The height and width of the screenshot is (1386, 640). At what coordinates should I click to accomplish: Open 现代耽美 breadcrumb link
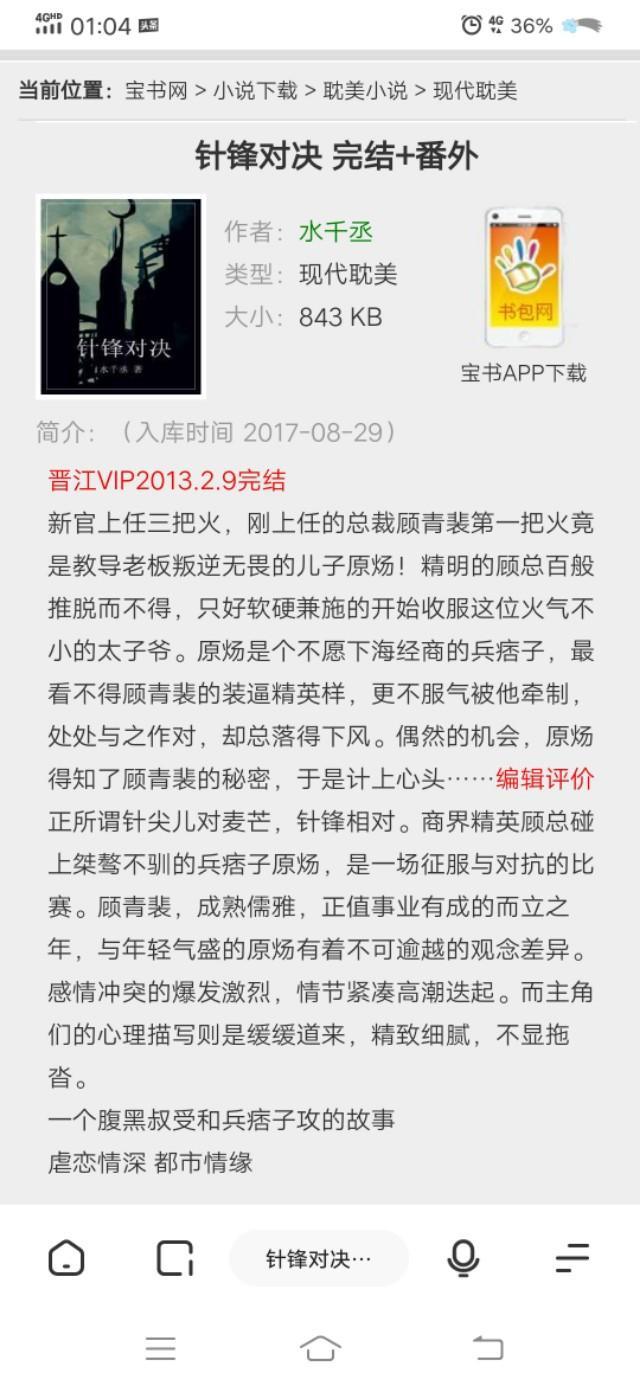point(475,91)
